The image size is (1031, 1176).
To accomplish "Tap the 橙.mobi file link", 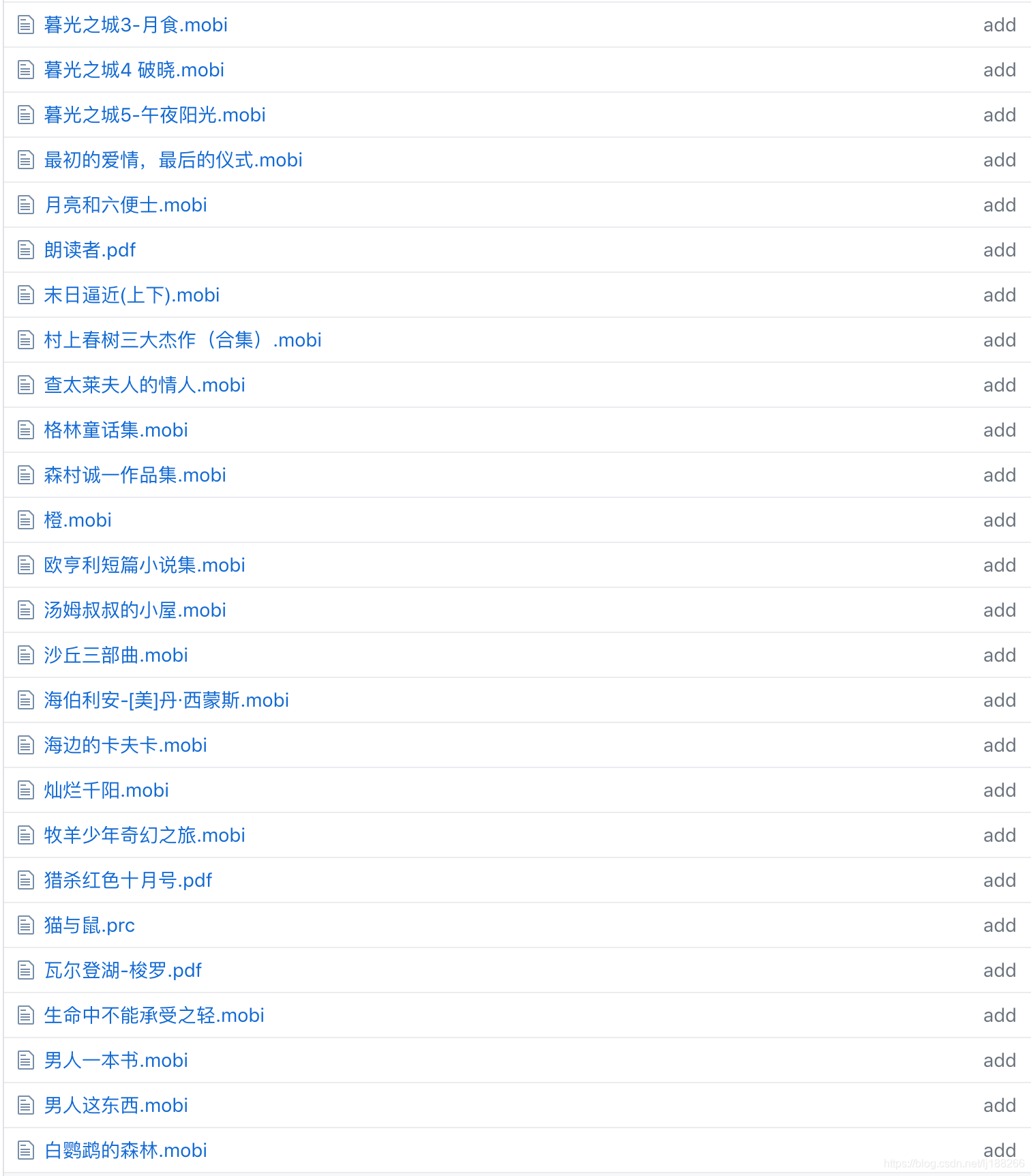I will click(77, 520).
